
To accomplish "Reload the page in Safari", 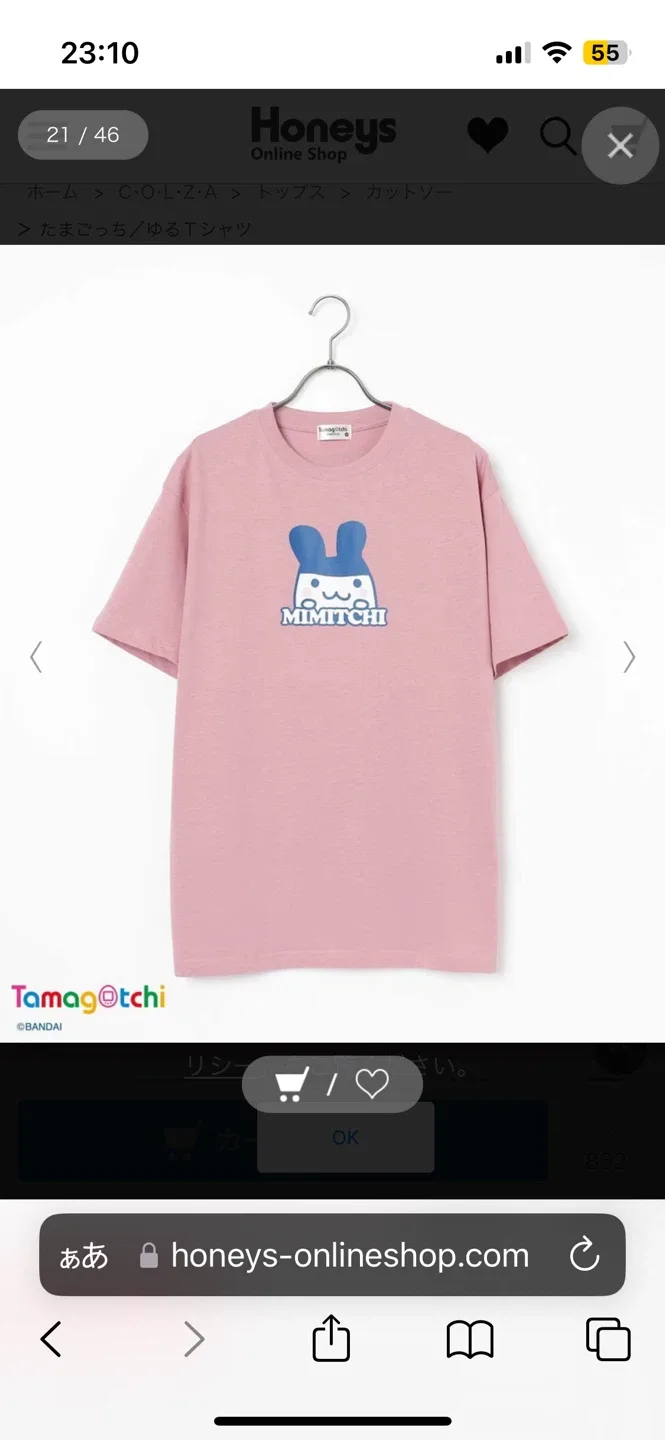I will tap(583, 1255).
